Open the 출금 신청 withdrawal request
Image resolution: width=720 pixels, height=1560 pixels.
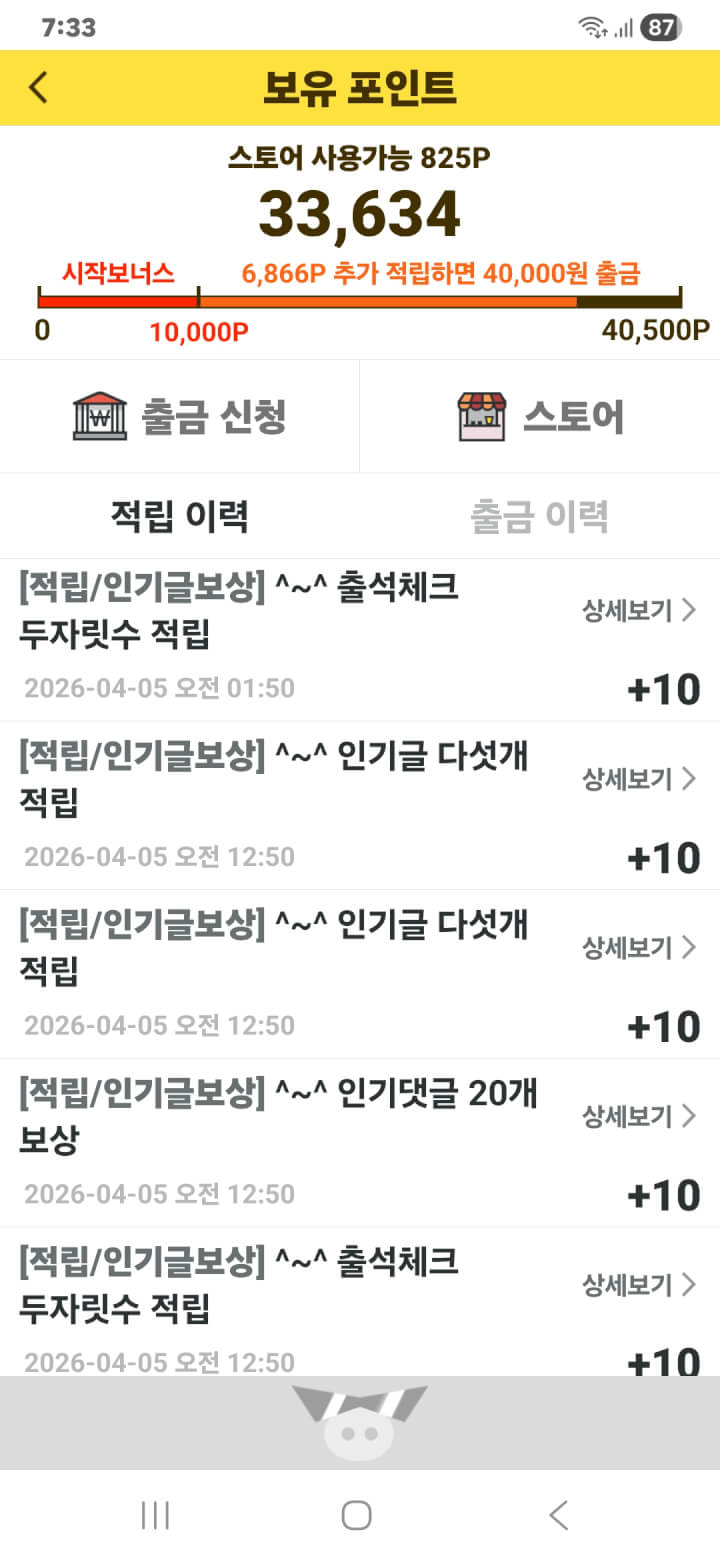(x=180, y=416)
